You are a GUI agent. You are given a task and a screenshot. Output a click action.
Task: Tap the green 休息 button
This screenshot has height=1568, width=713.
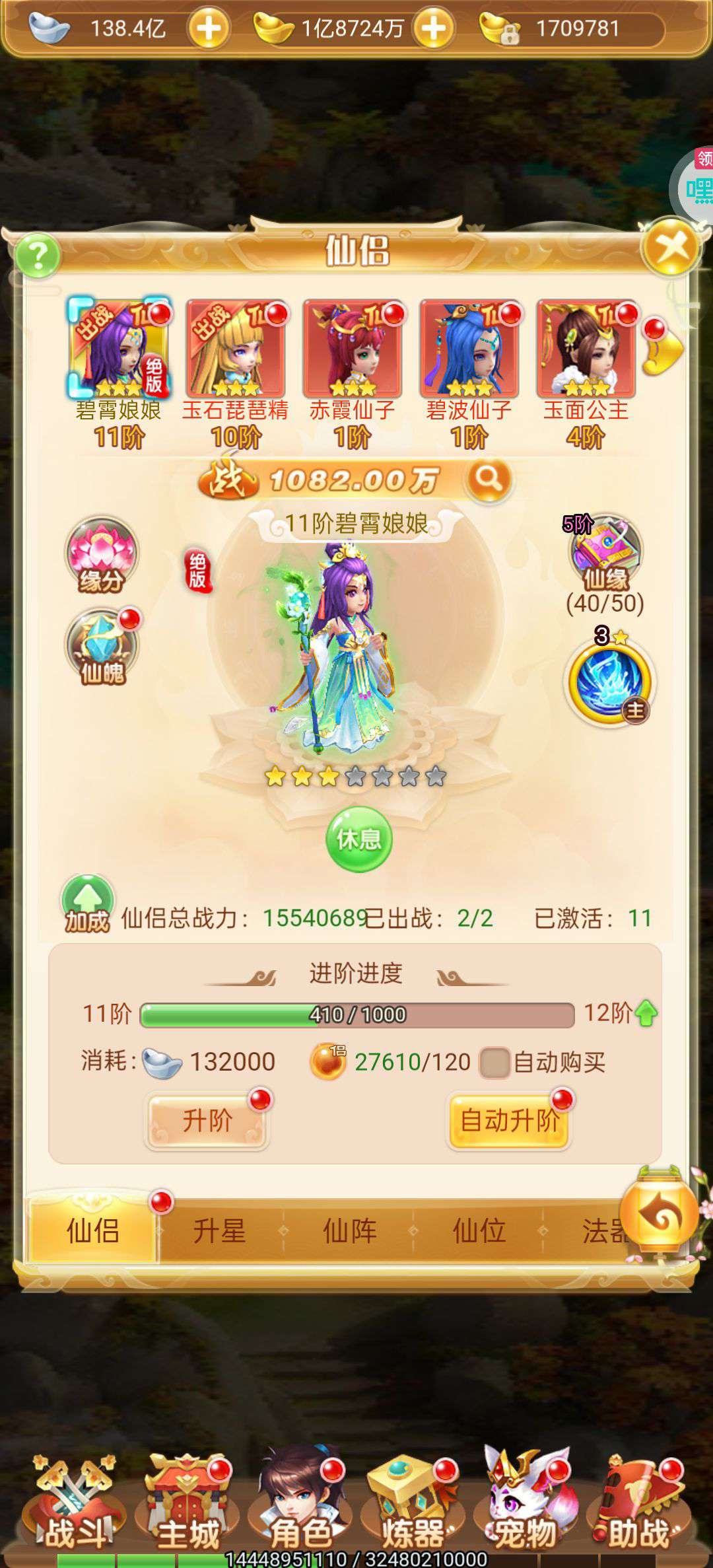(358, 839)
